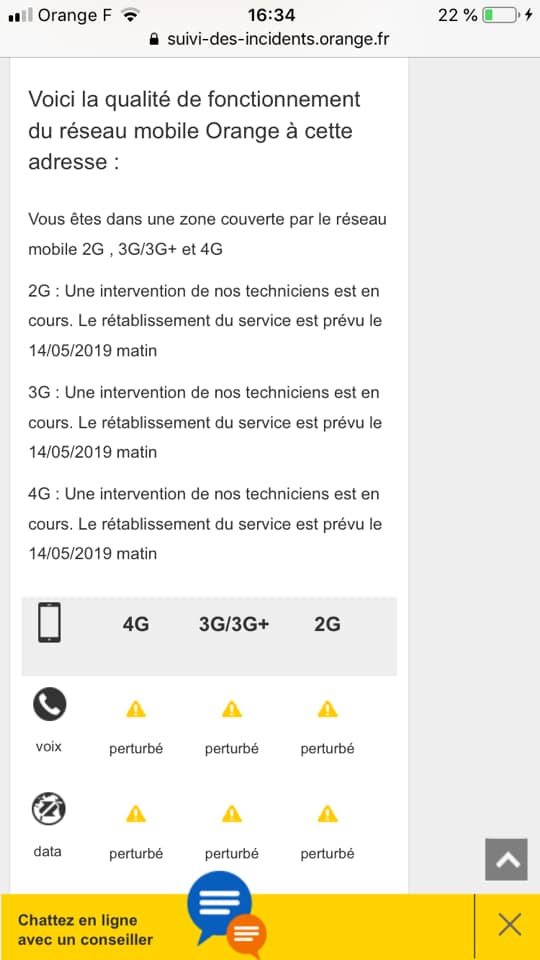Dismiss the chat banner
Image resolution: width=540 pixels, height=960 pixels.
[x=509, y=925]
